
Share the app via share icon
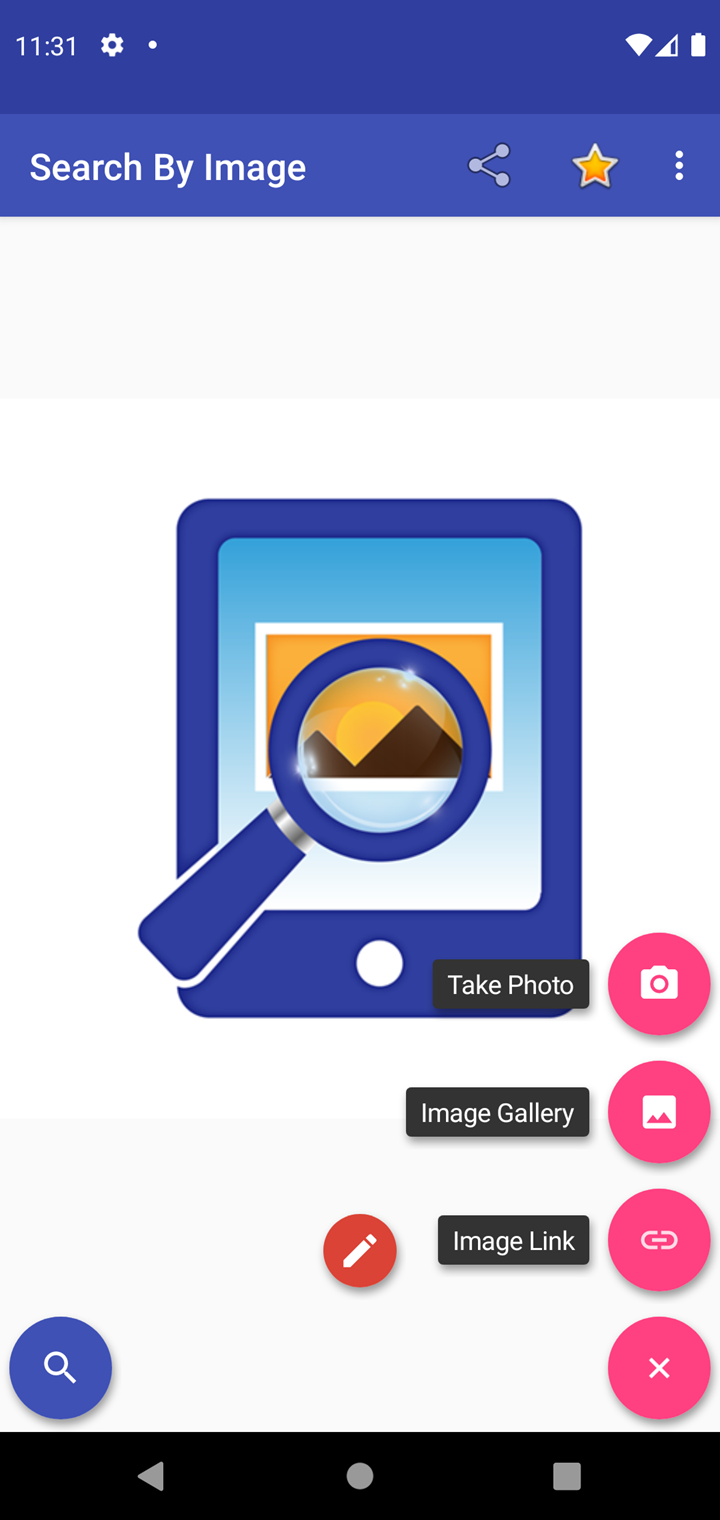[x=489, y=166]
